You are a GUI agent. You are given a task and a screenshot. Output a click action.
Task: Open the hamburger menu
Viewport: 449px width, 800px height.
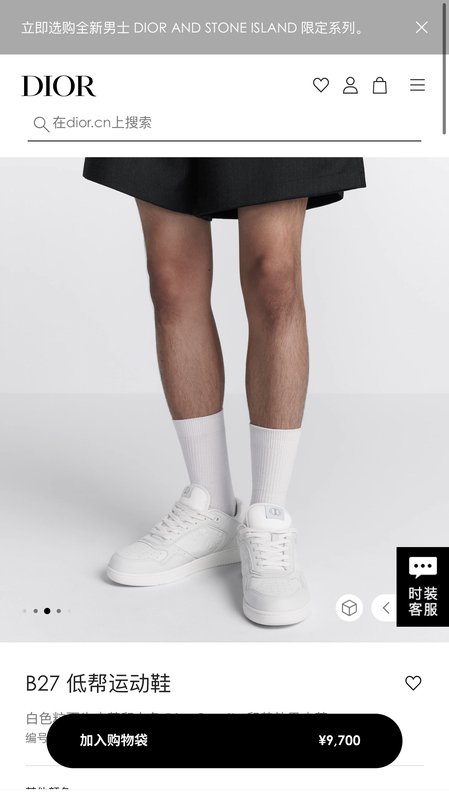(x=417, y=85)
